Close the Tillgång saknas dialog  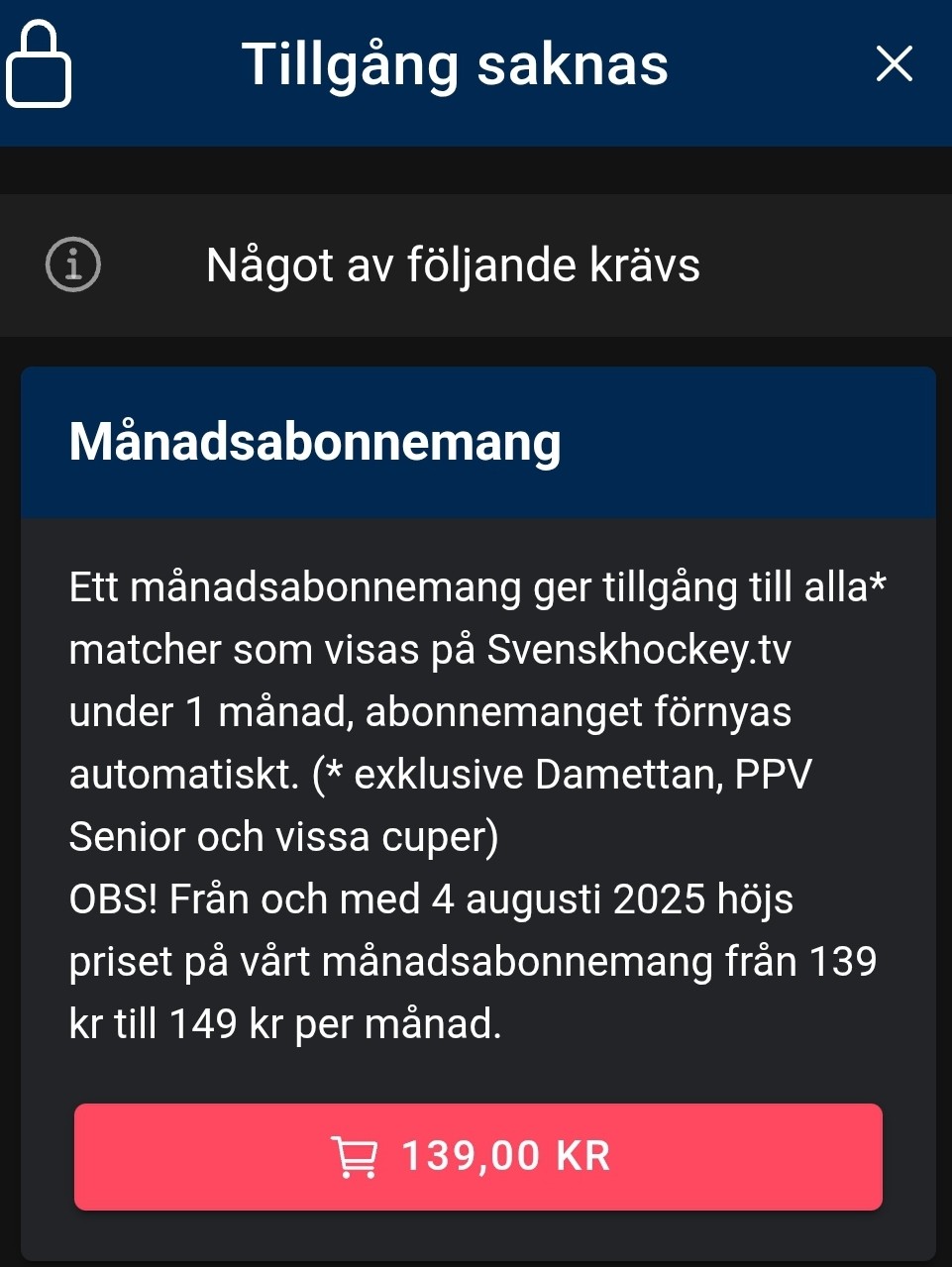point(894,64)
